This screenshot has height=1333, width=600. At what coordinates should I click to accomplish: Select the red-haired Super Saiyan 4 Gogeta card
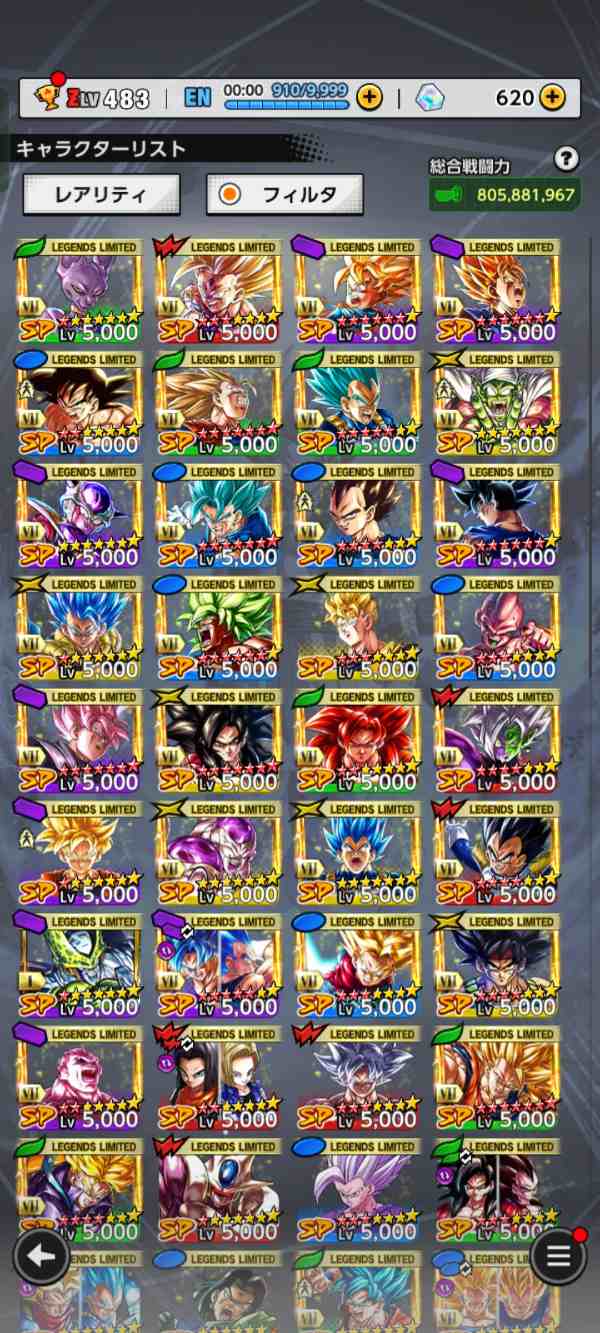tap(357, 742)
